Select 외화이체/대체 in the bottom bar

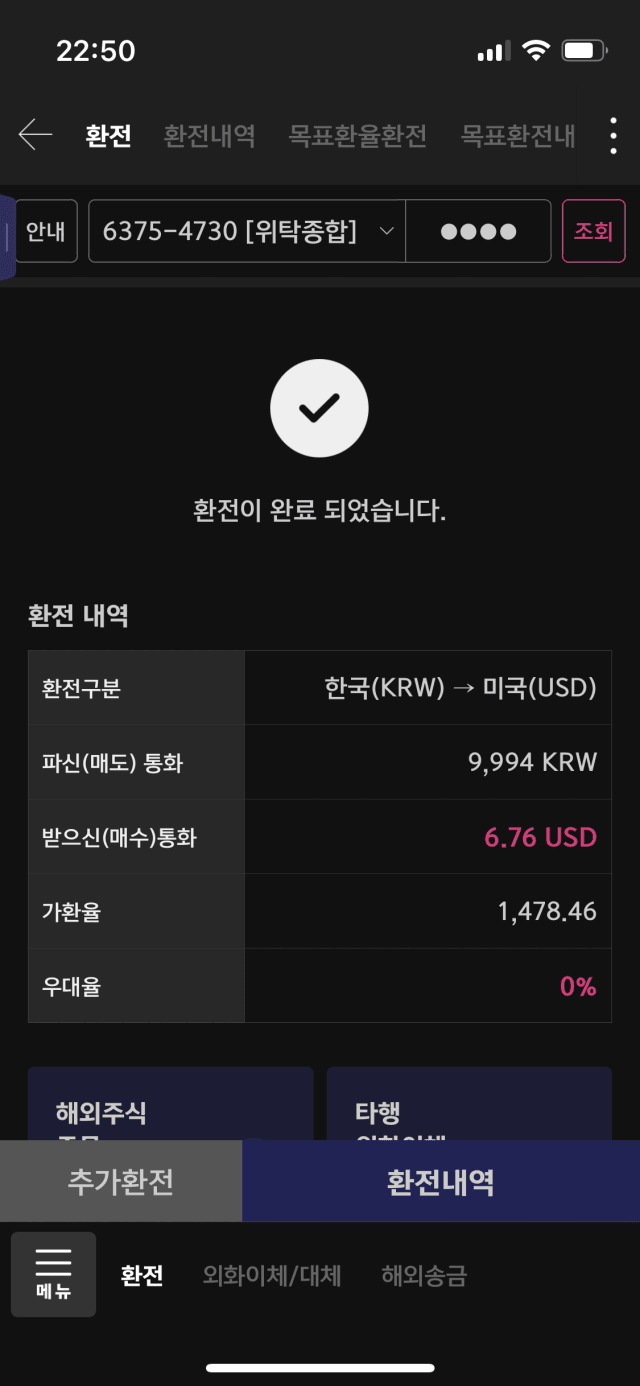pyautogui.click(x=272, y=1275)
